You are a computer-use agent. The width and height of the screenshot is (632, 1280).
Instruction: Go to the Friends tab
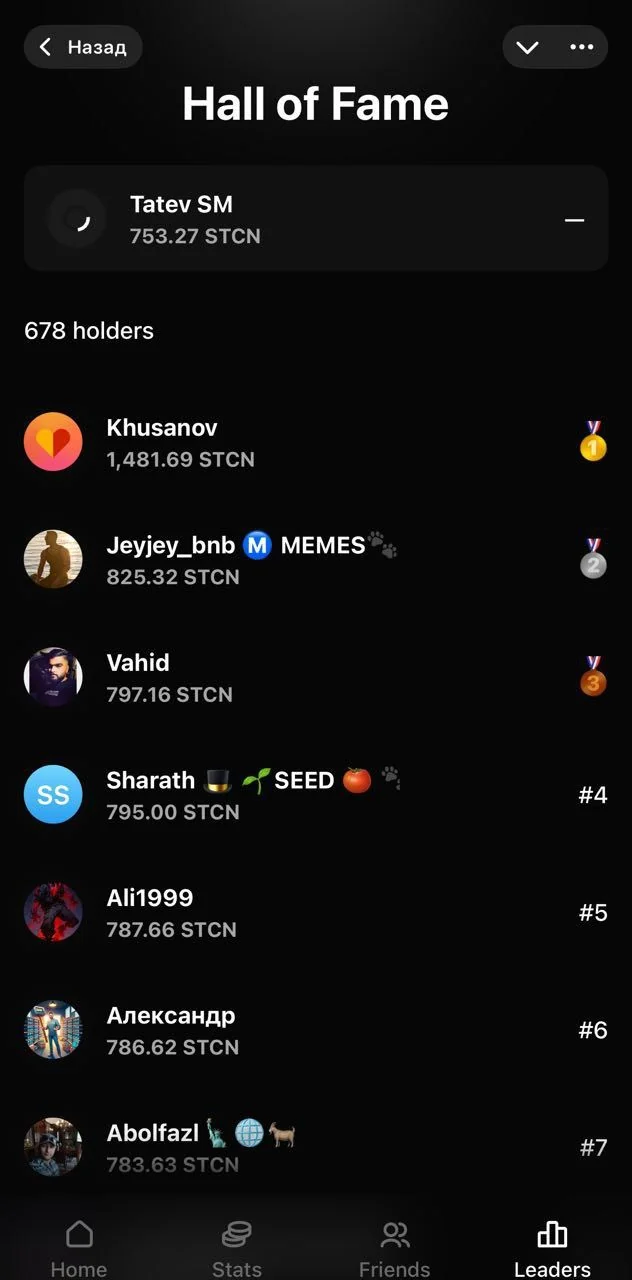pos(395,1248)
